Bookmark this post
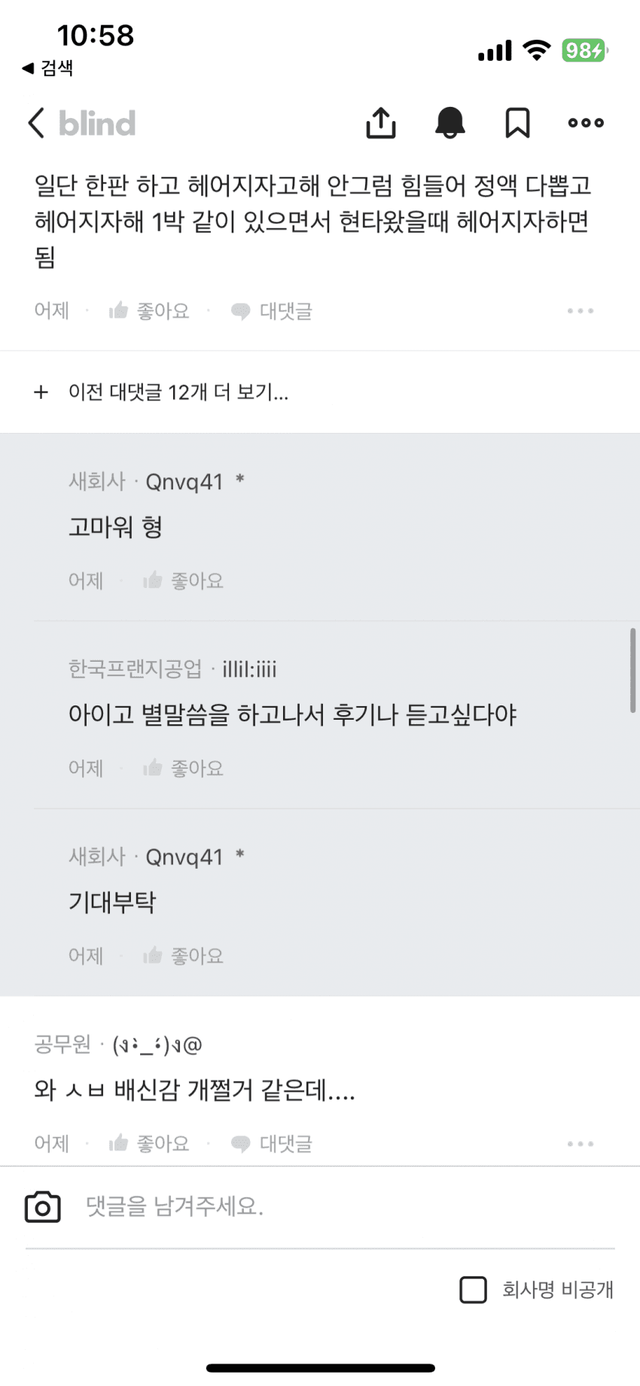Screen dimensions: 640x1386 517,123
